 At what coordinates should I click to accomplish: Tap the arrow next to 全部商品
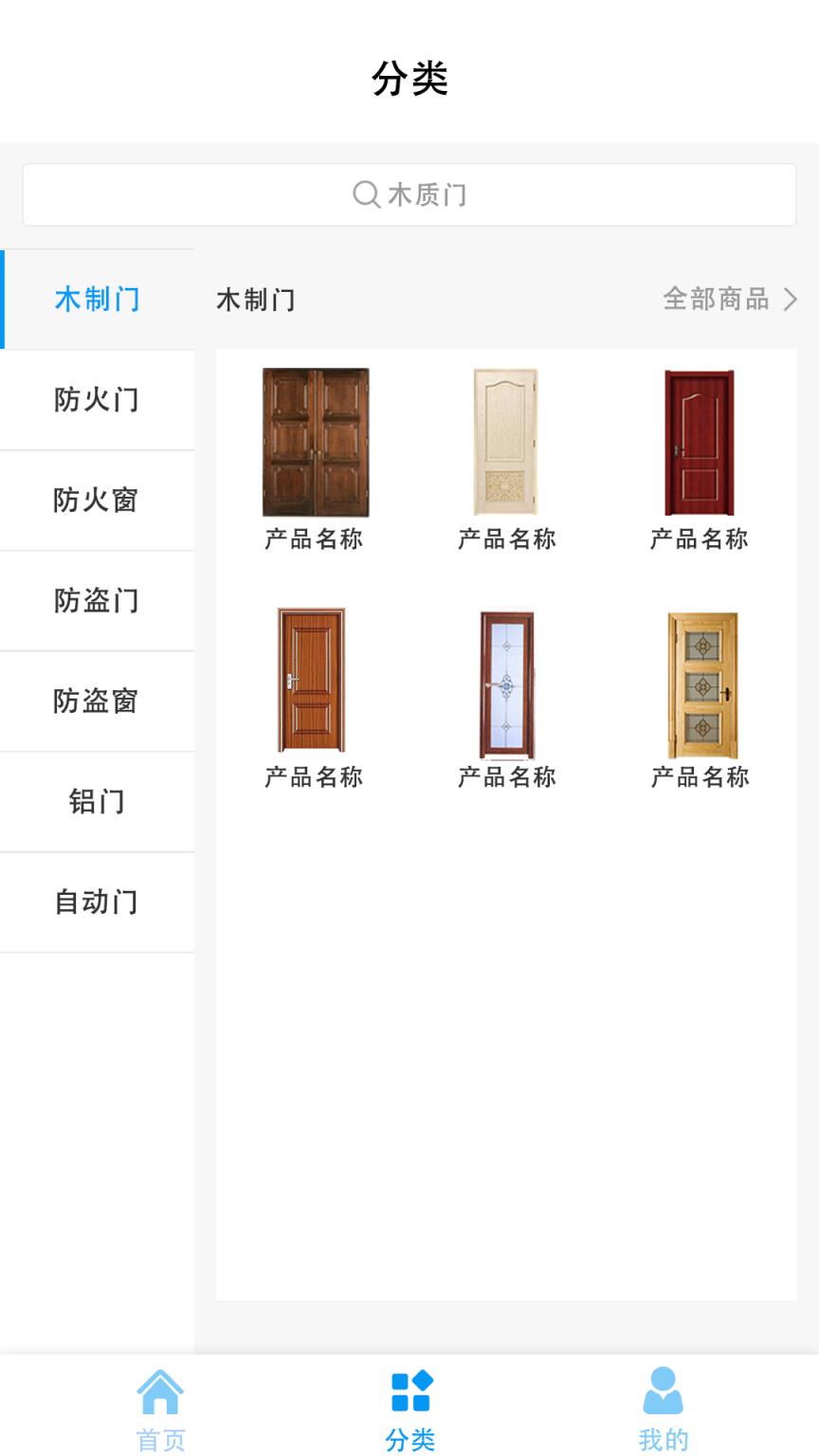pyautogui.click(x=791, y=300)
